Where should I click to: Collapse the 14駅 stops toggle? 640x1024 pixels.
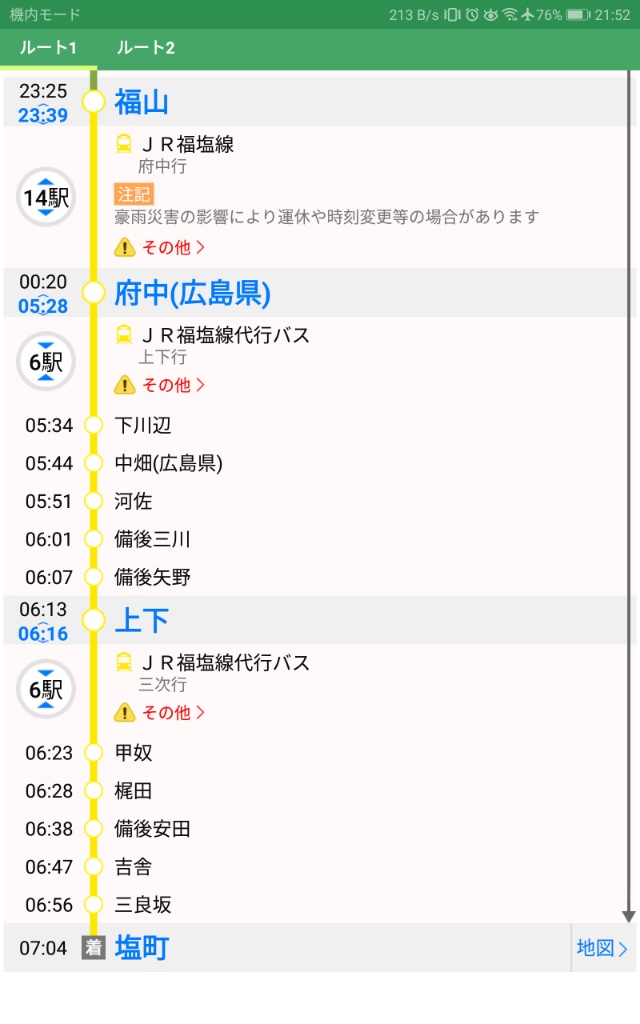(x=46, y=197)
